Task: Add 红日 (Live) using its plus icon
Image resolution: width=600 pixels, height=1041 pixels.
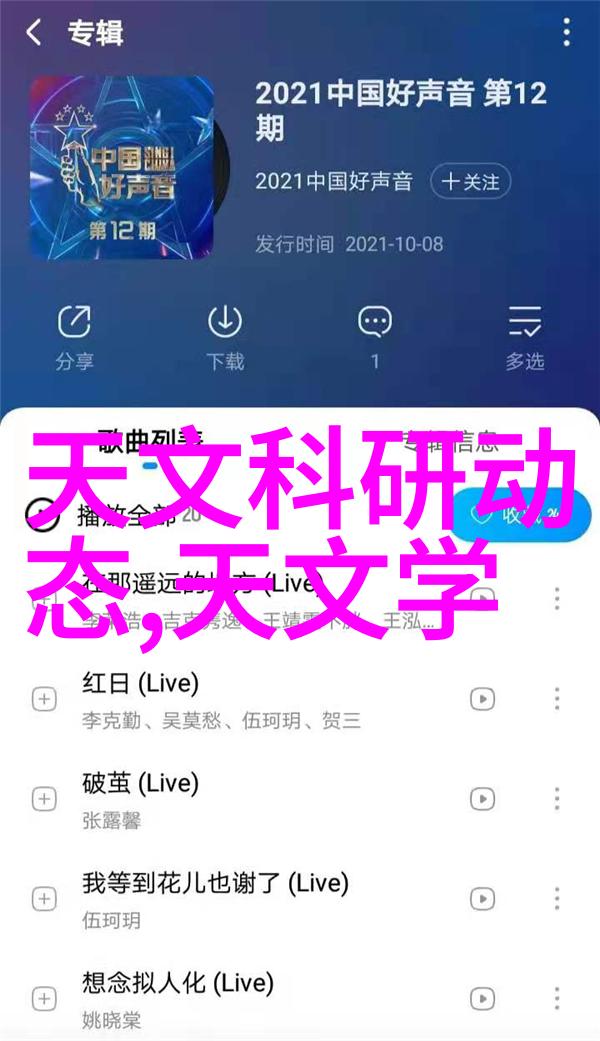Action: point(44,698)
